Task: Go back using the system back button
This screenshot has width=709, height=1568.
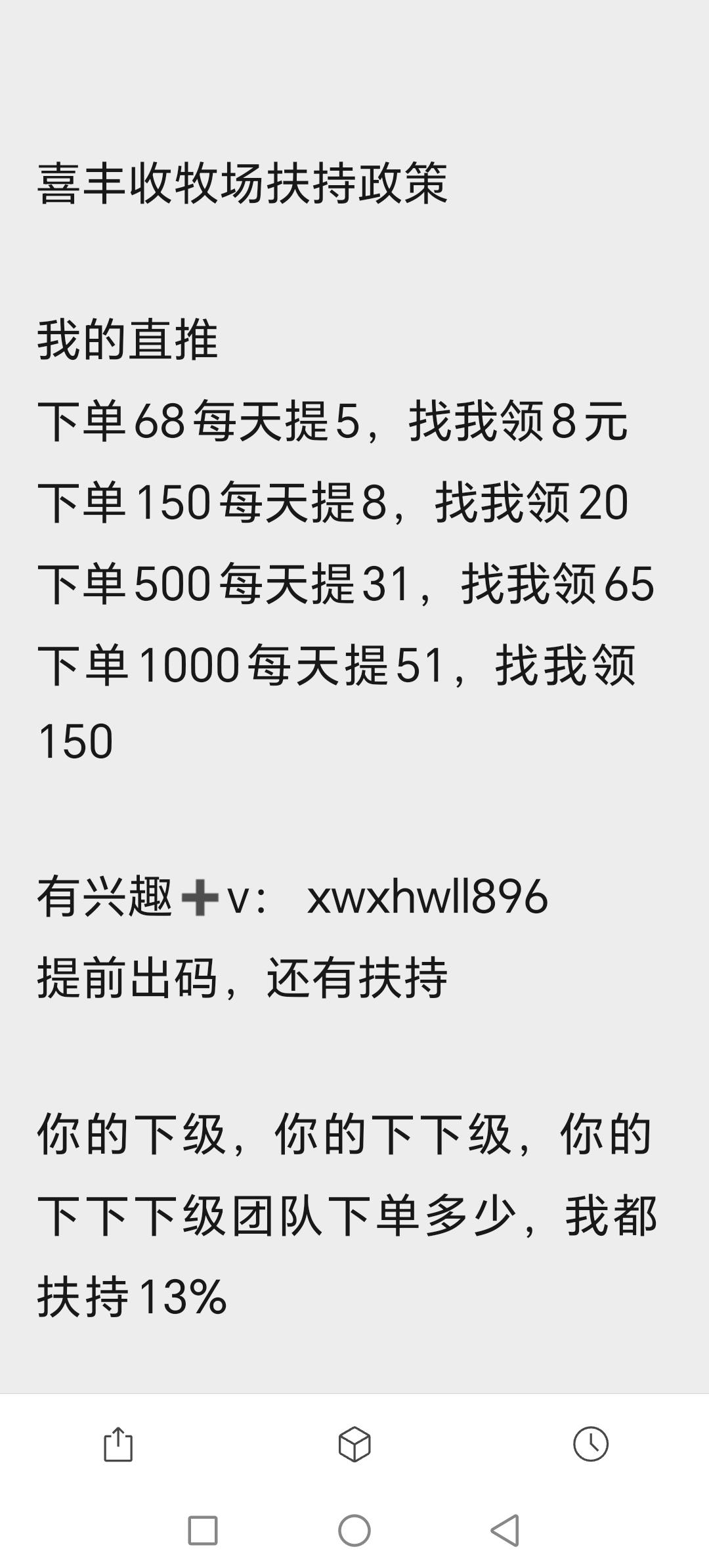Action: [505, 1531]
